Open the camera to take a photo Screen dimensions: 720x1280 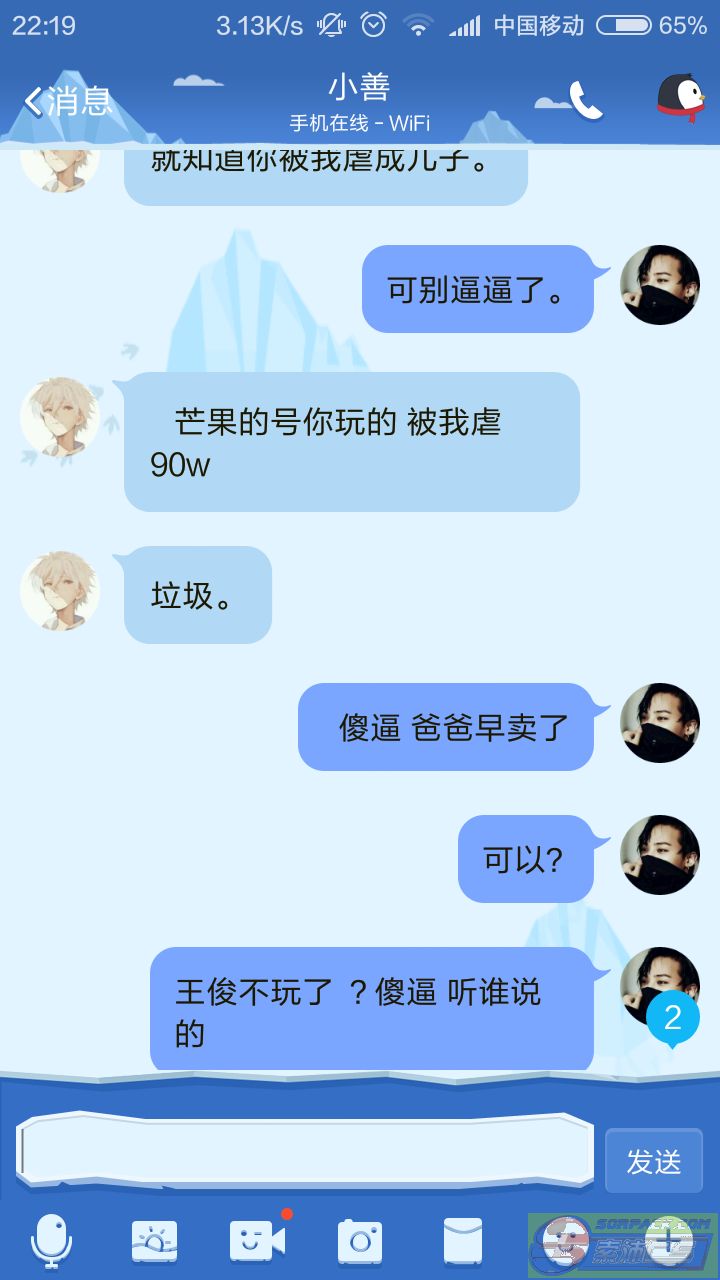(x=360, y=1242)
